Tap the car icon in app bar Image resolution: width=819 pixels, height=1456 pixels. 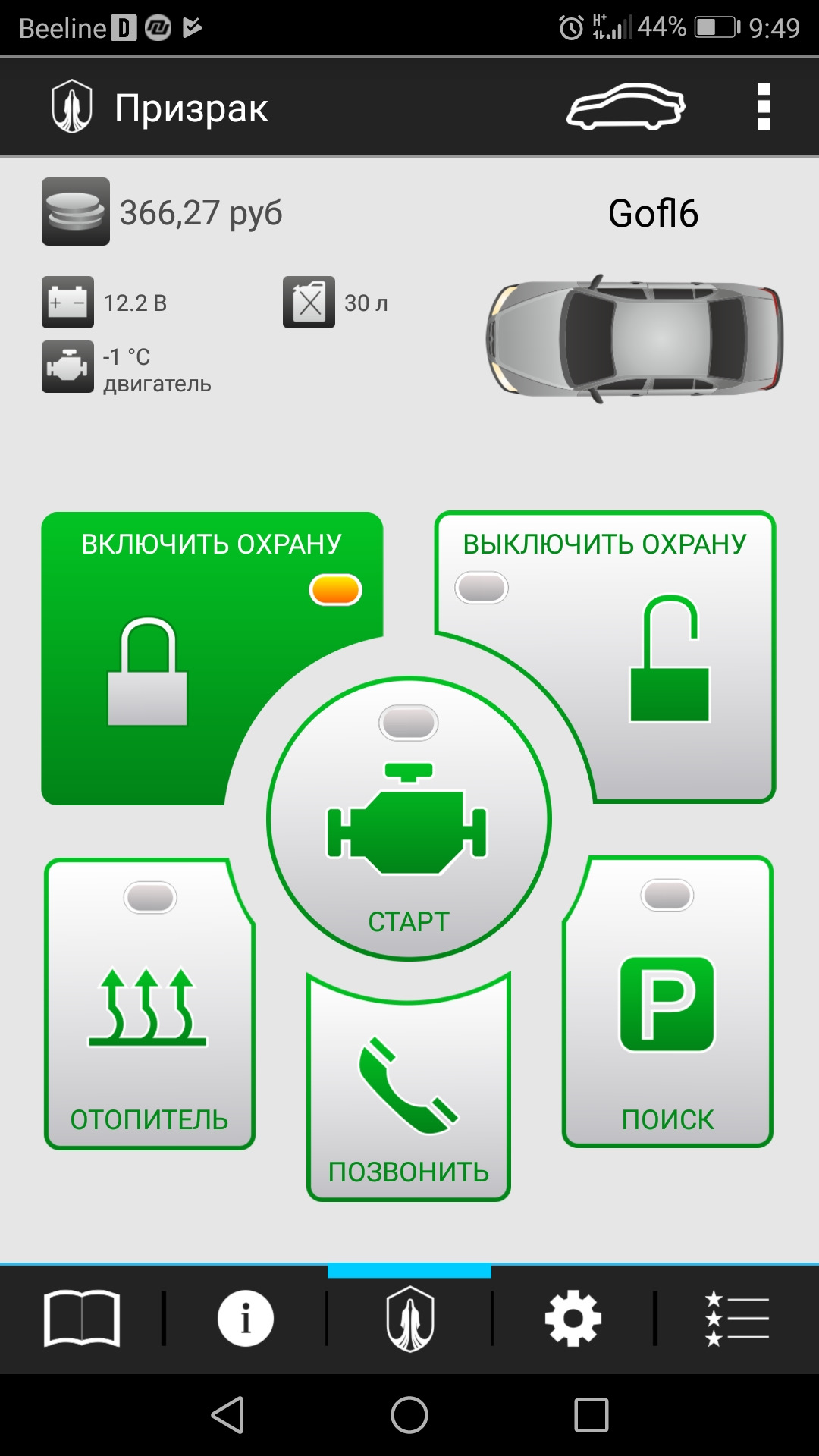click(626, 107)
